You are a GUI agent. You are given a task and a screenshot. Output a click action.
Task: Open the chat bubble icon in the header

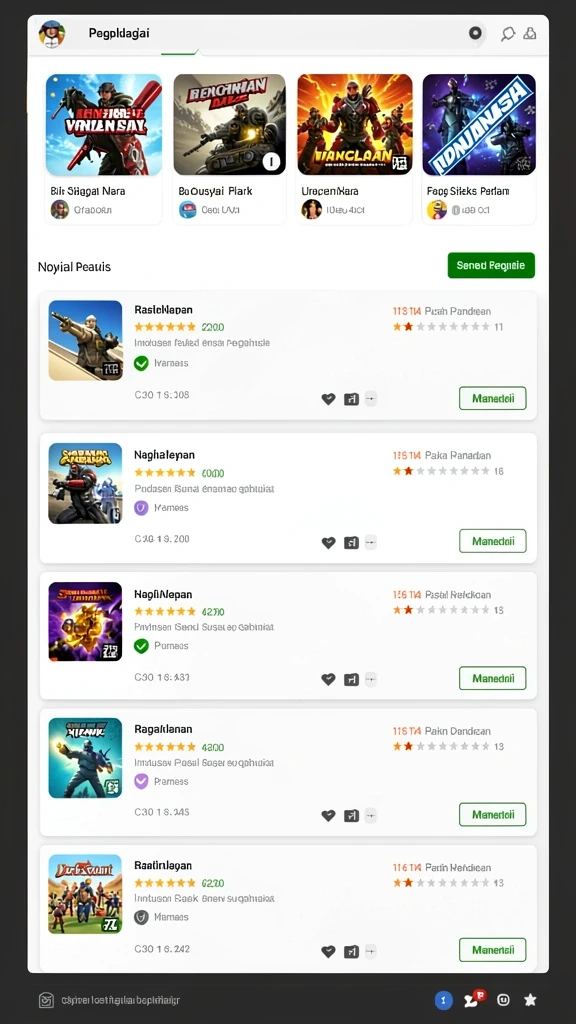(508, 34)
